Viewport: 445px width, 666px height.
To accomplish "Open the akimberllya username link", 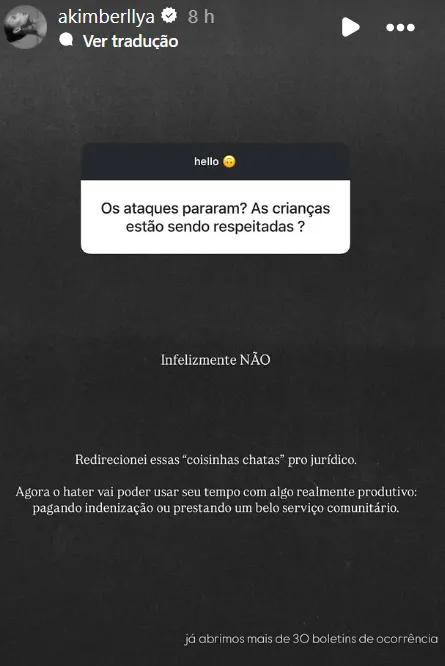I will 106,17.
